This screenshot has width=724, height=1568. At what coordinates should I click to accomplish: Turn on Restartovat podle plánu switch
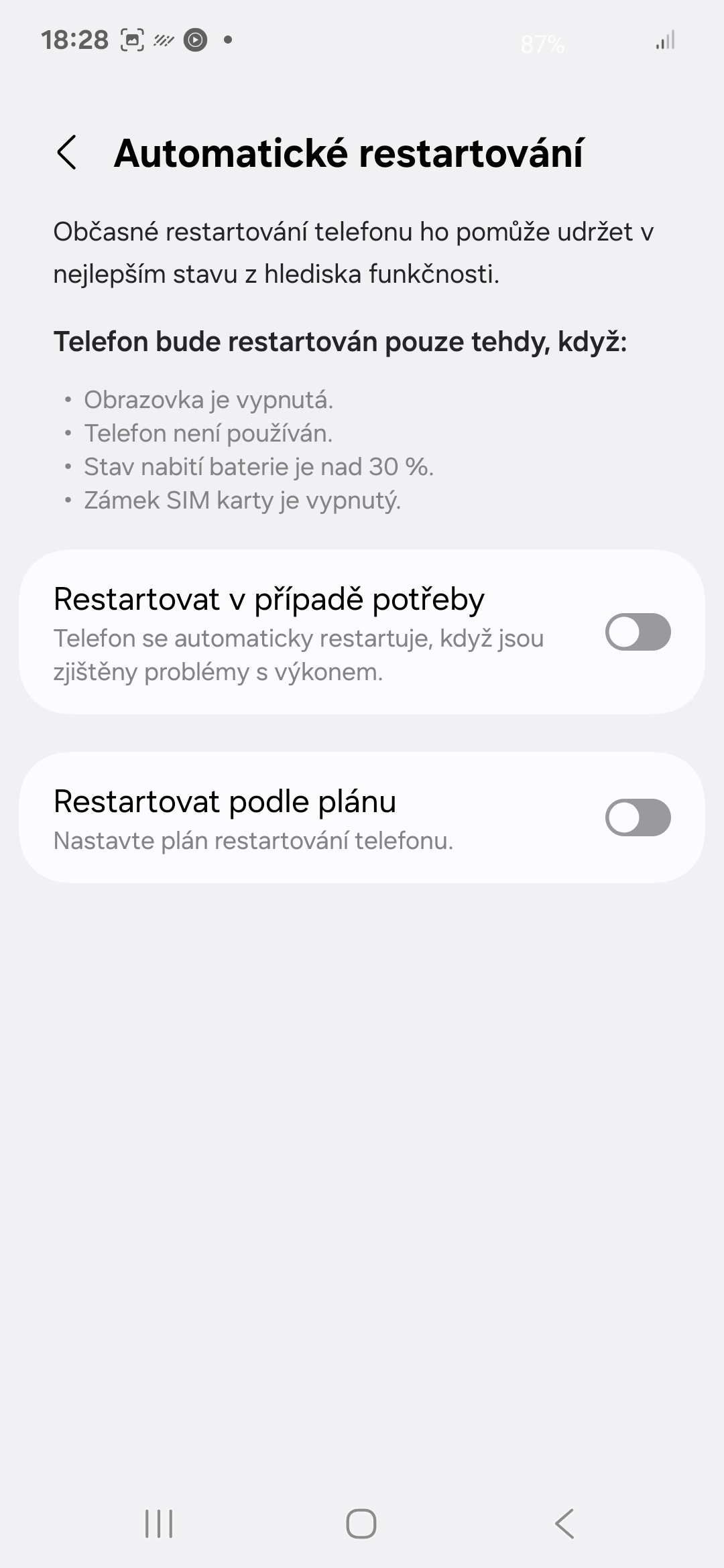[638, 818]
